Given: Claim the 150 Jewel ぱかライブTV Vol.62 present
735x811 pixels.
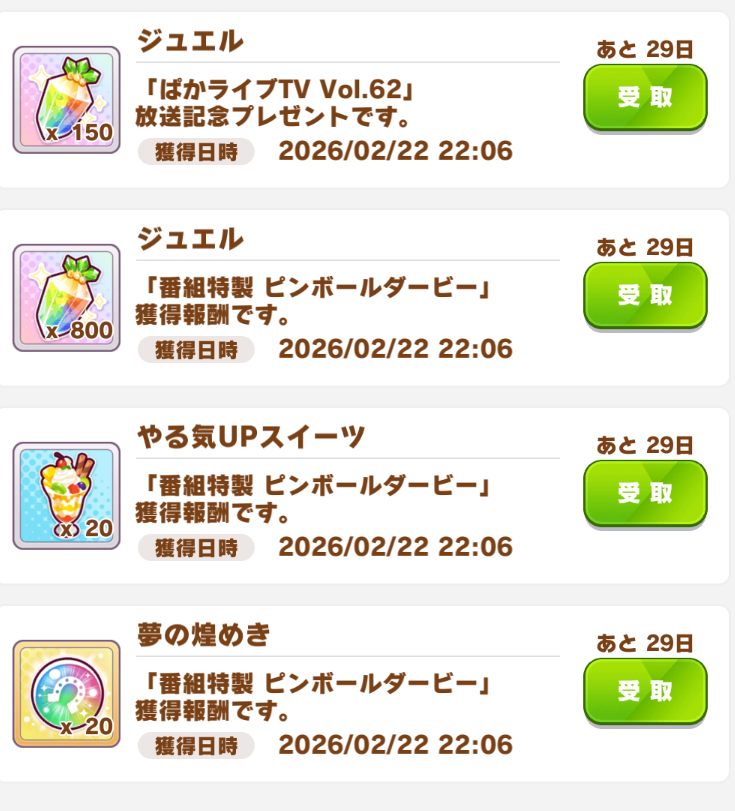Looking at the screenshot, I should pos(645,97).
